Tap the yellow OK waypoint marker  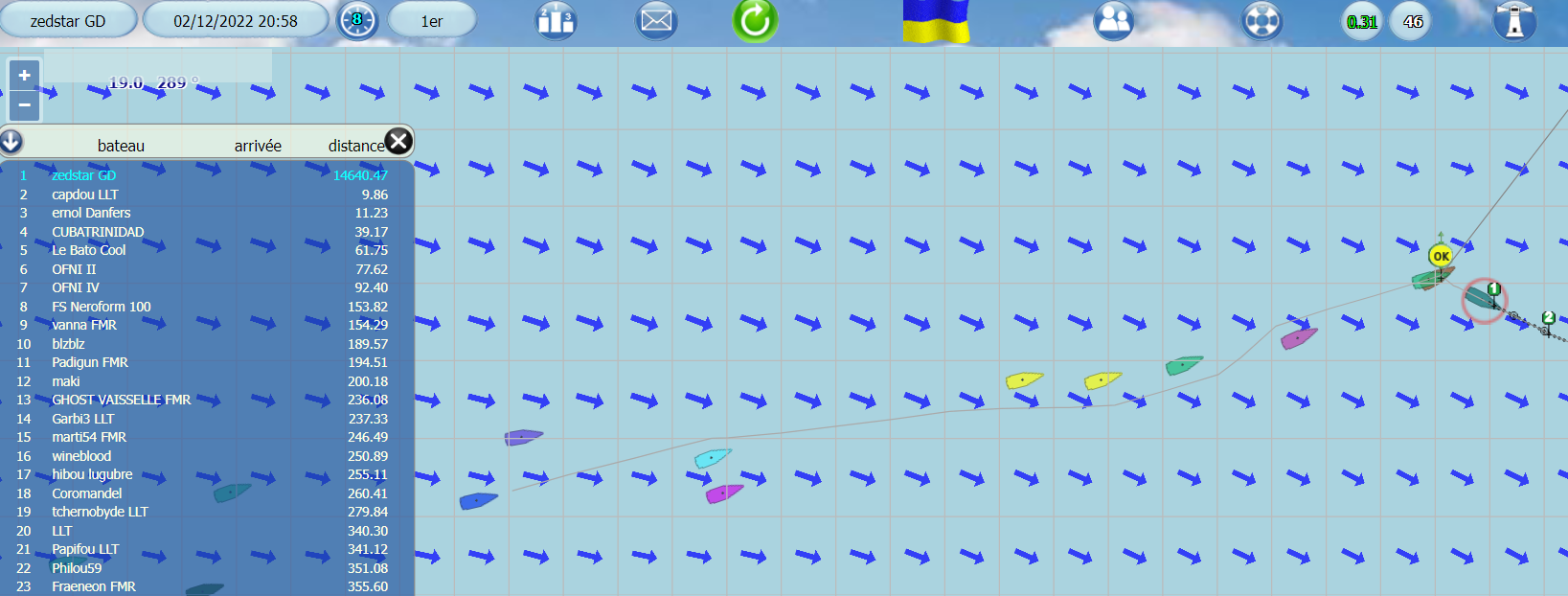point(1440,256)
